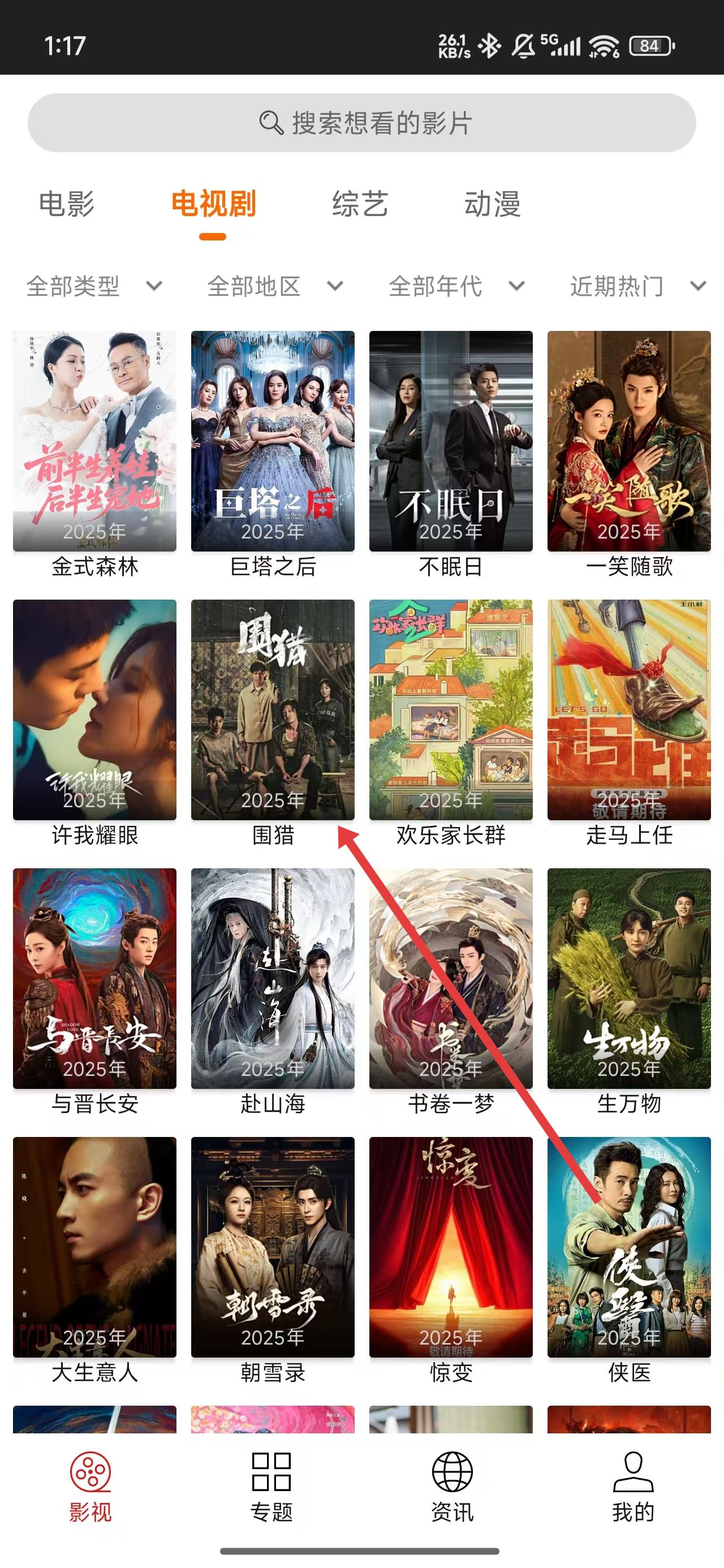The height and width of the screenshot is (1568, 724).
Task: Expand the 全部年代 filter dropdown
Action: (456, 286)
